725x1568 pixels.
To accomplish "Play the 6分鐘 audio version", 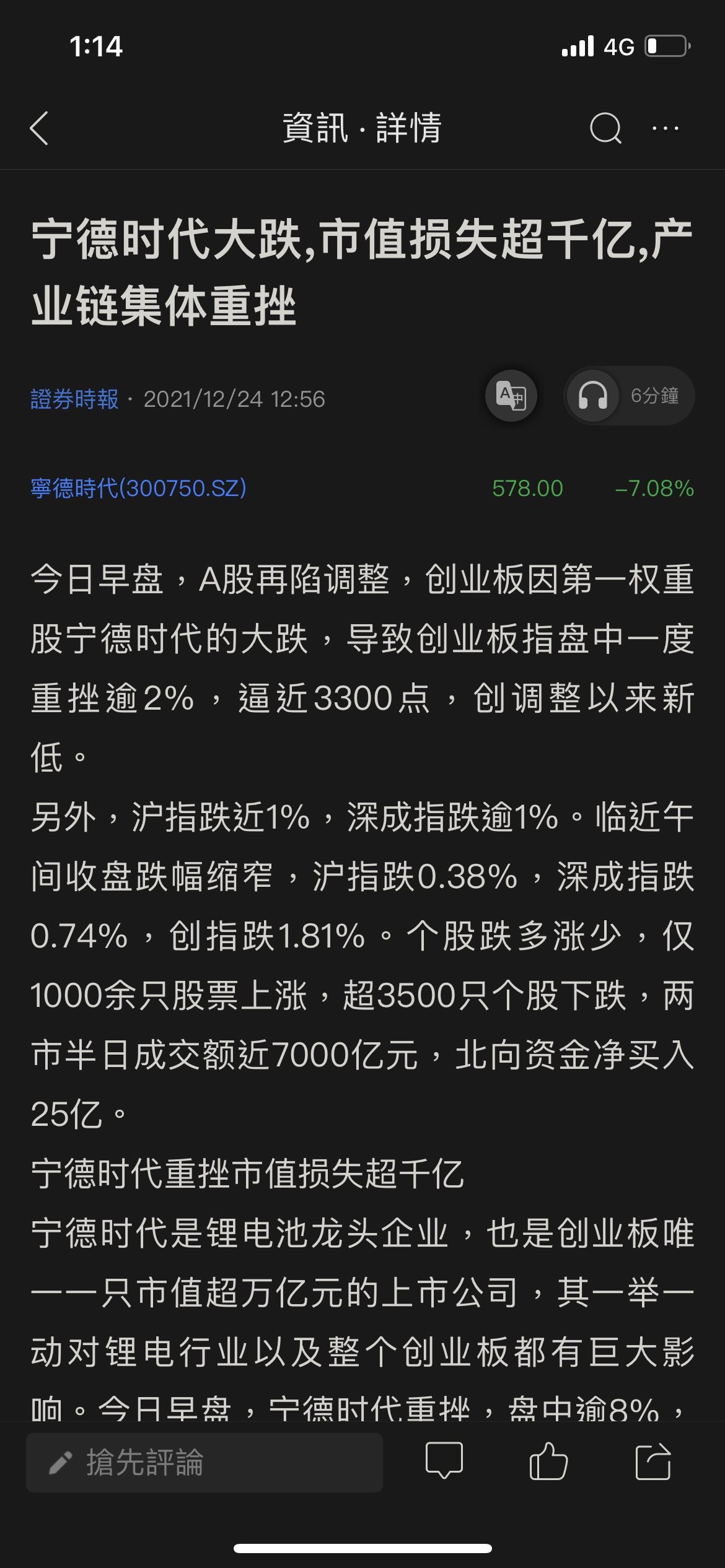I will pos(629,396).
